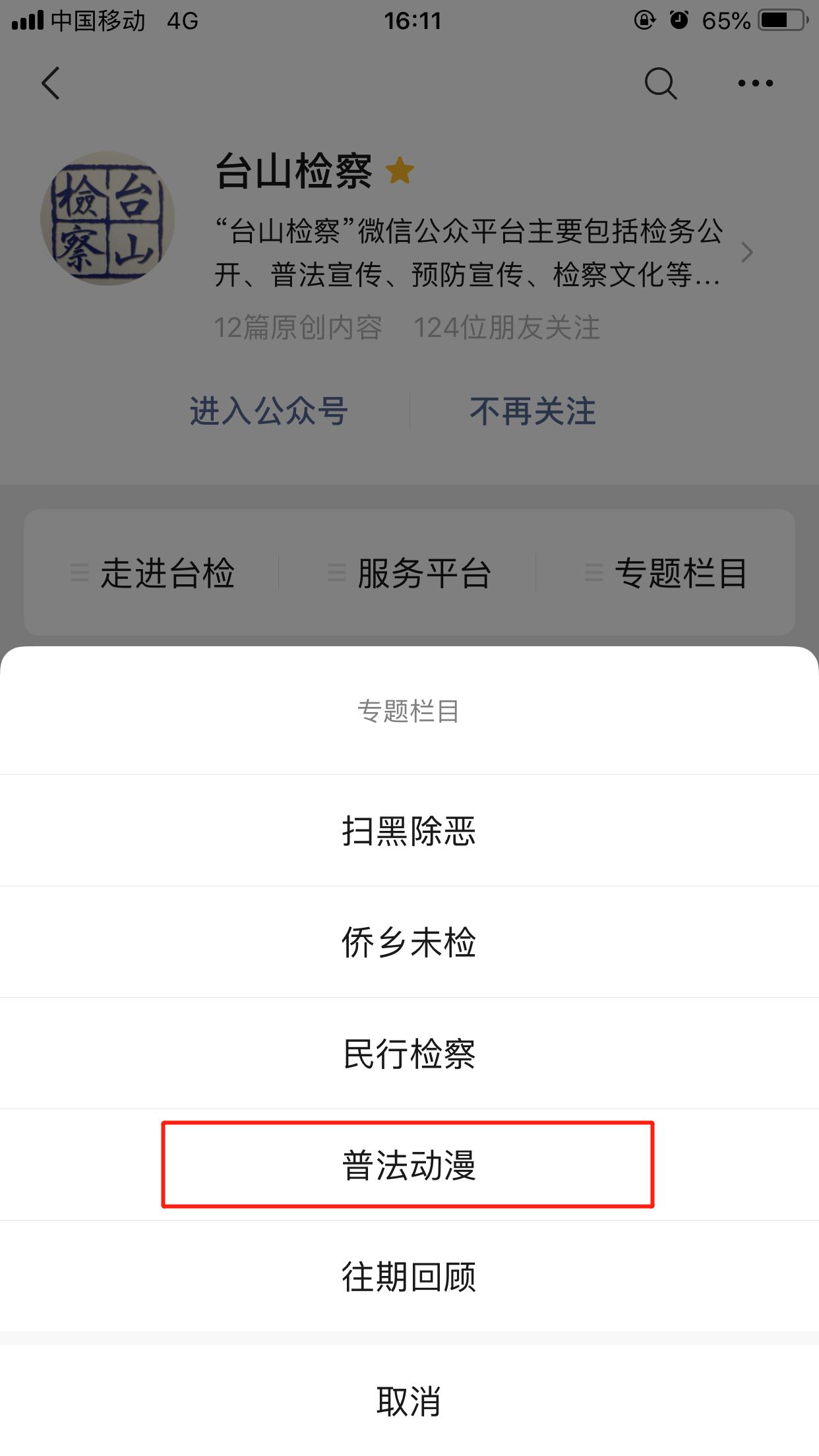The image size is (819, 1456).
Task: Select 扫黑除恶 from the menu
Action: point(409,830)
